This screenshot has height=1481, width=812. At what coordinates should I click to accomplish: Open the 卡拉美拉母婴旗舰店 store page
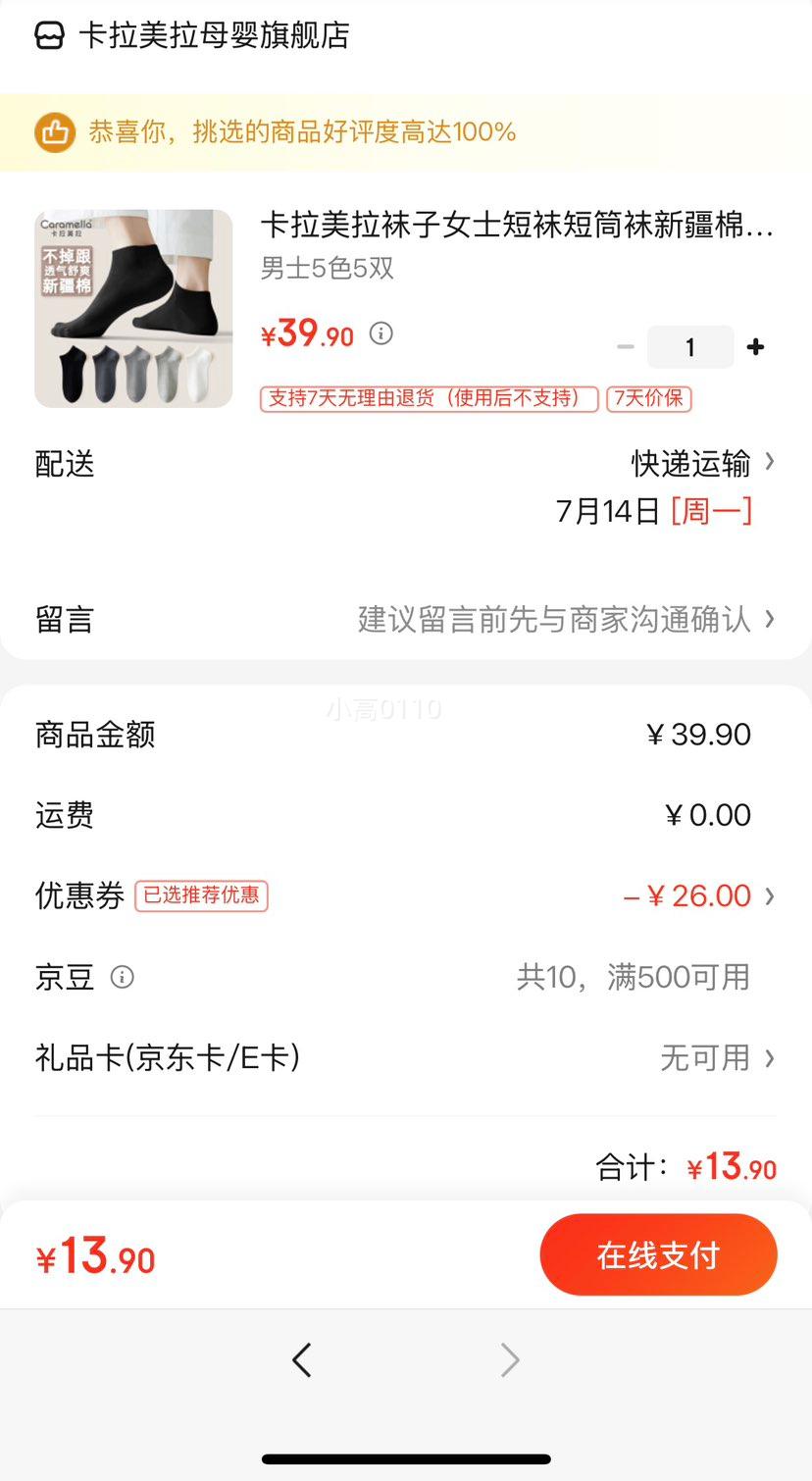coord(213,36)
